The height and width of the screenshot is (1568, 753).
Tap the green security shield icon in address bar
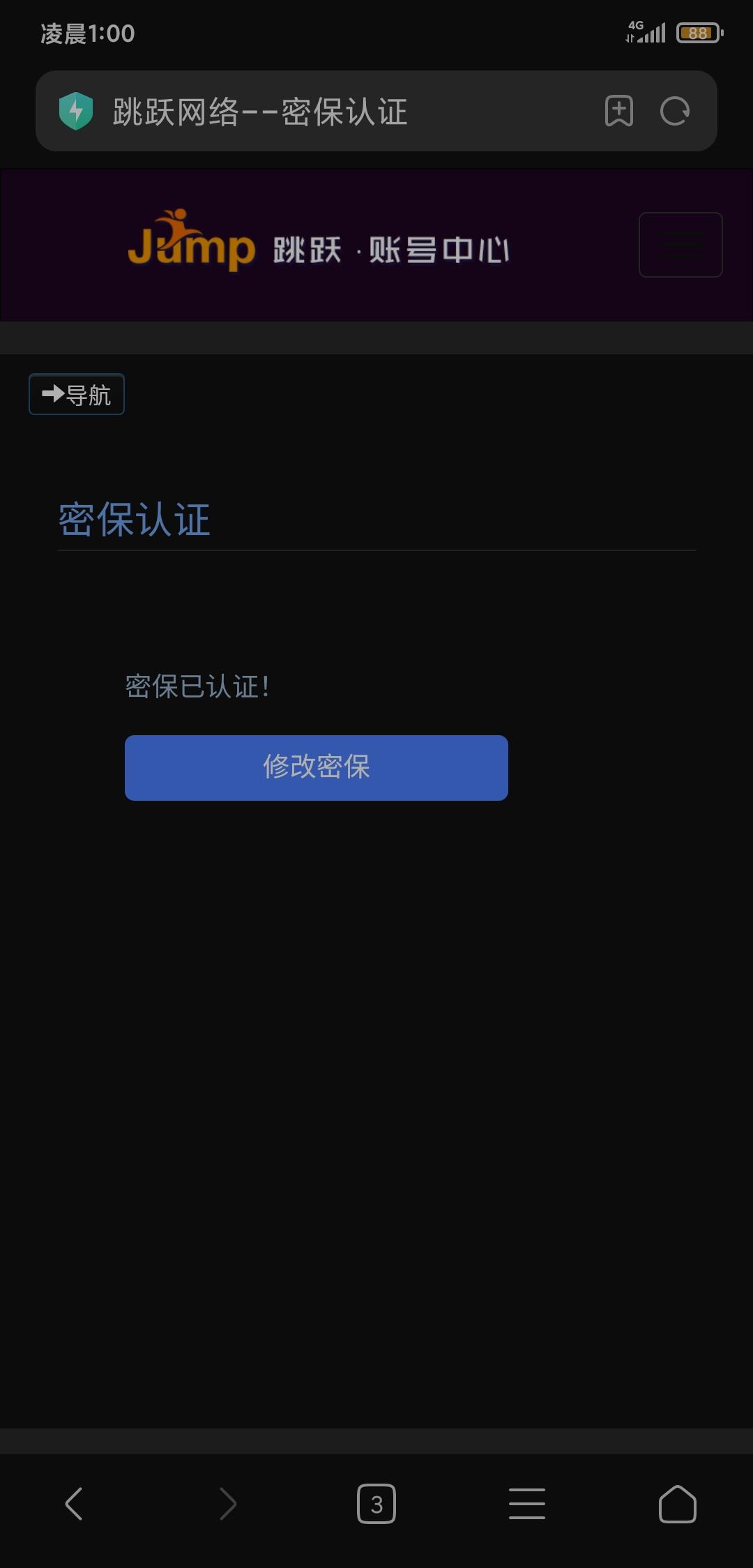pos(77,111)
